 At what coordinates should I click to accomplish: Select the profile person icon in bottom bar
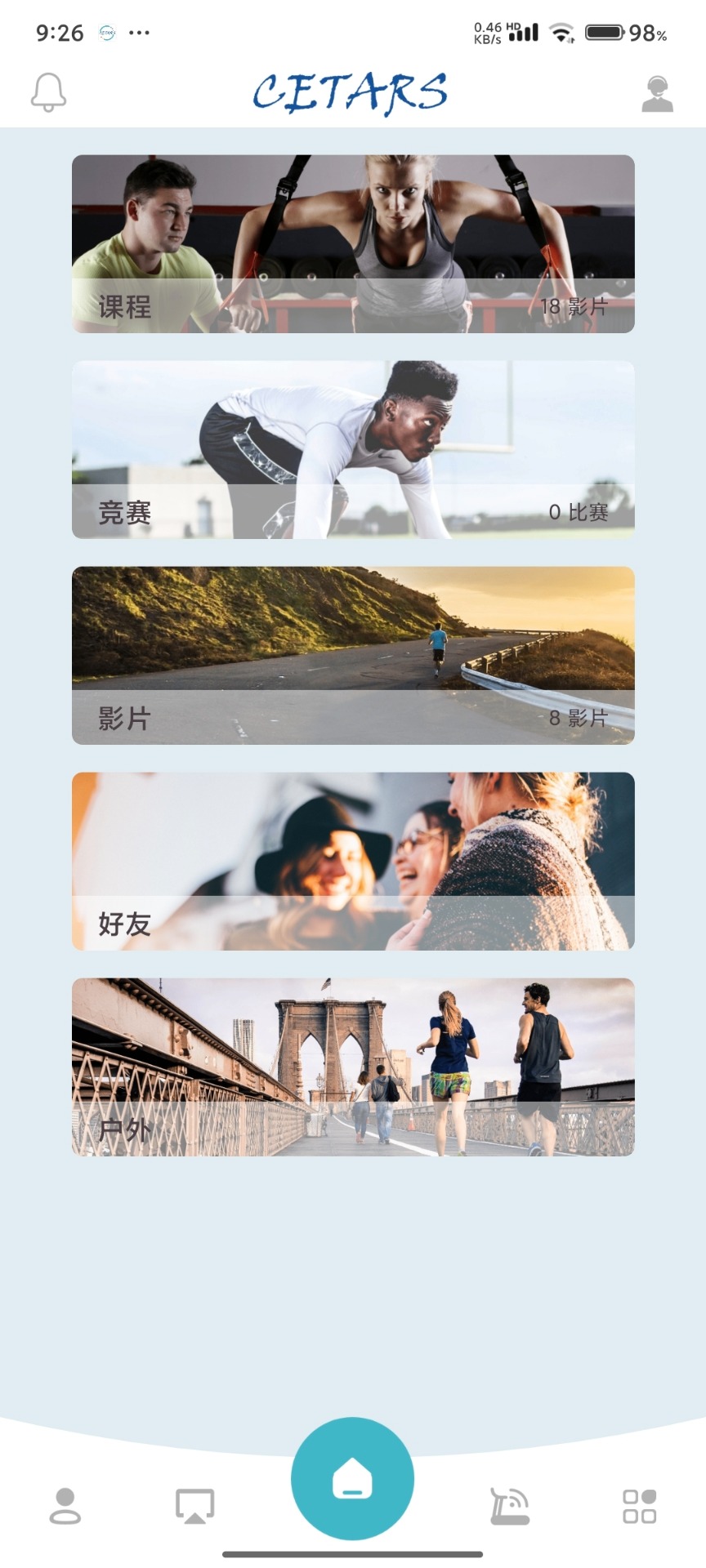coord(65,1507)
